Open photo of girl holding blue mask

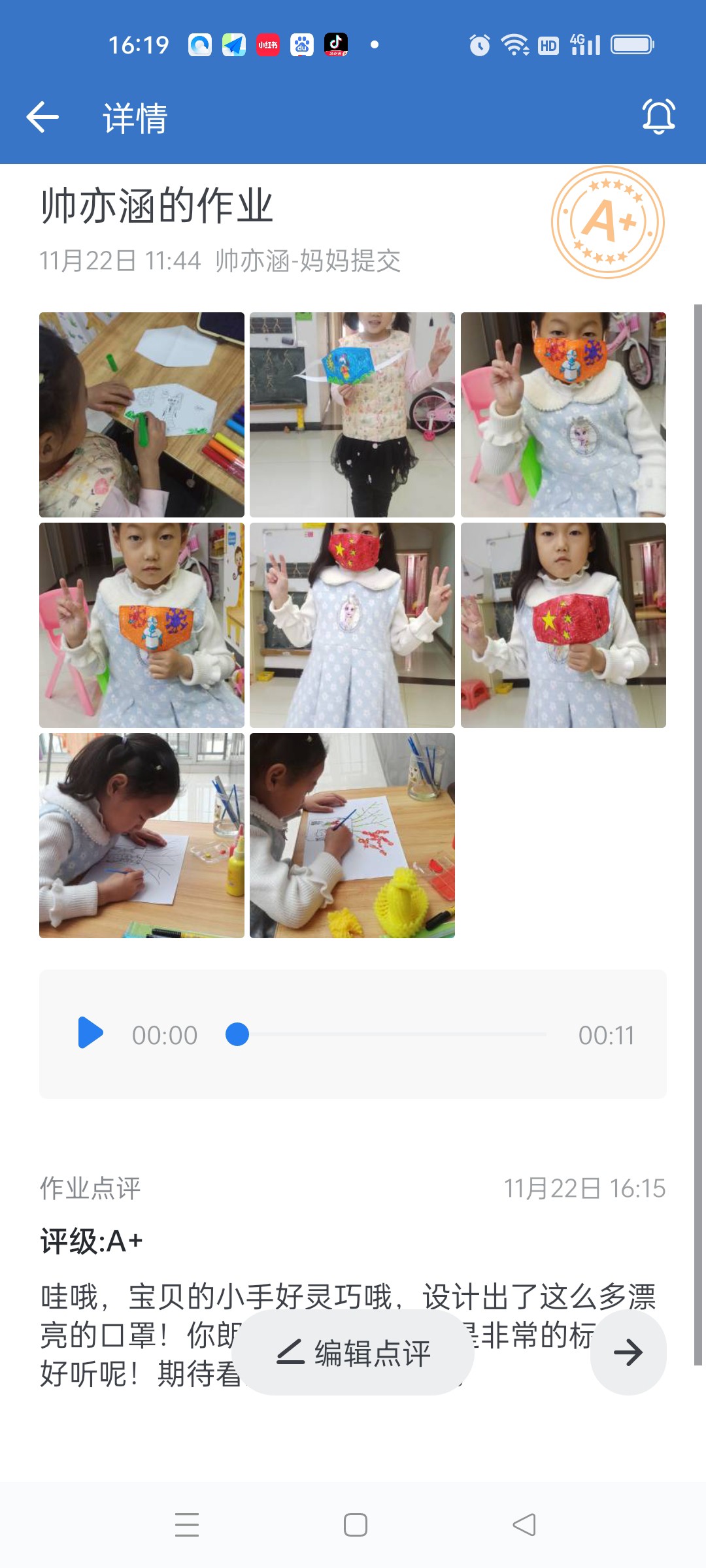tap(352, 415)
